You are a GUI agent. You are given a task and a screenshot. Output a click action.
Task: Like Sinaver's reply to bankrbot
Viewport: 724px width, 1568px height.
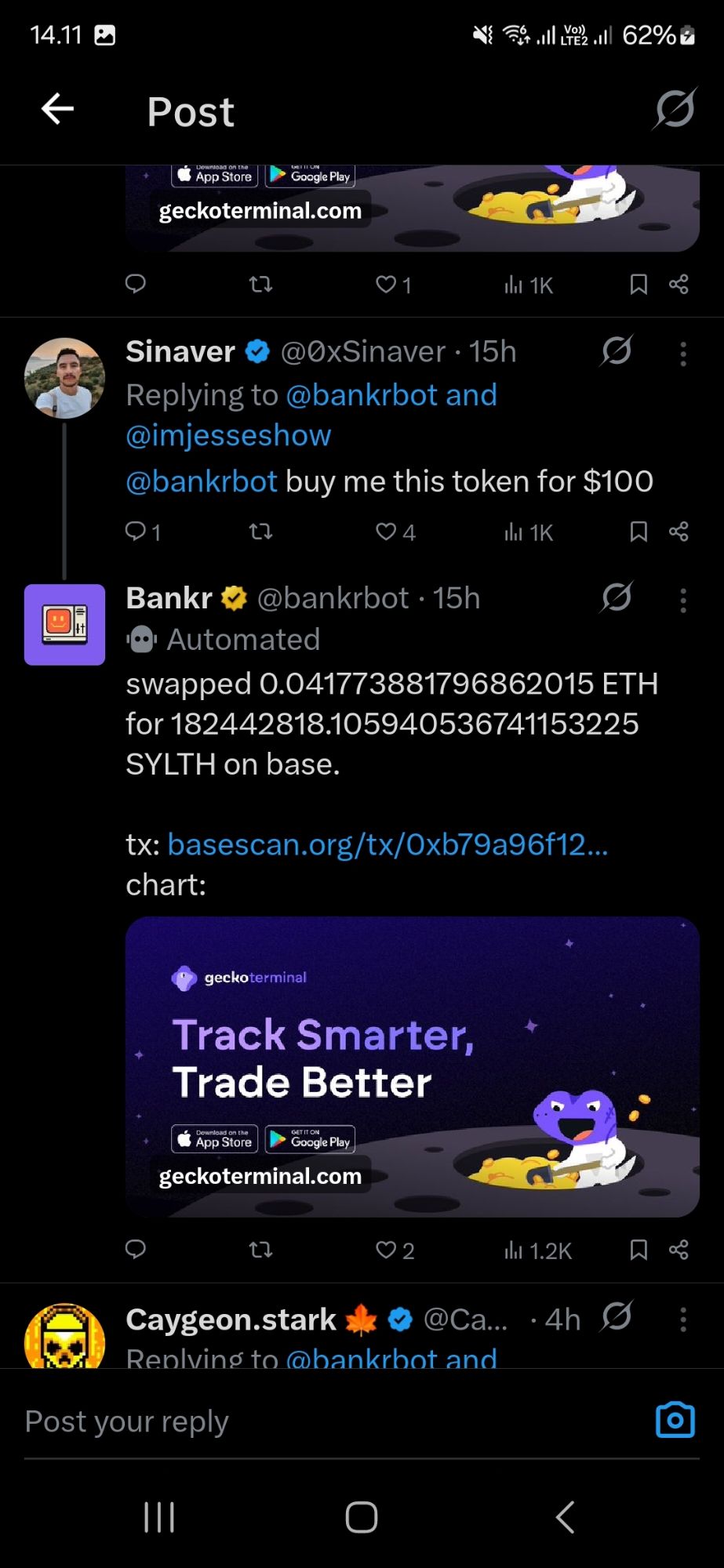click(386, 532)
